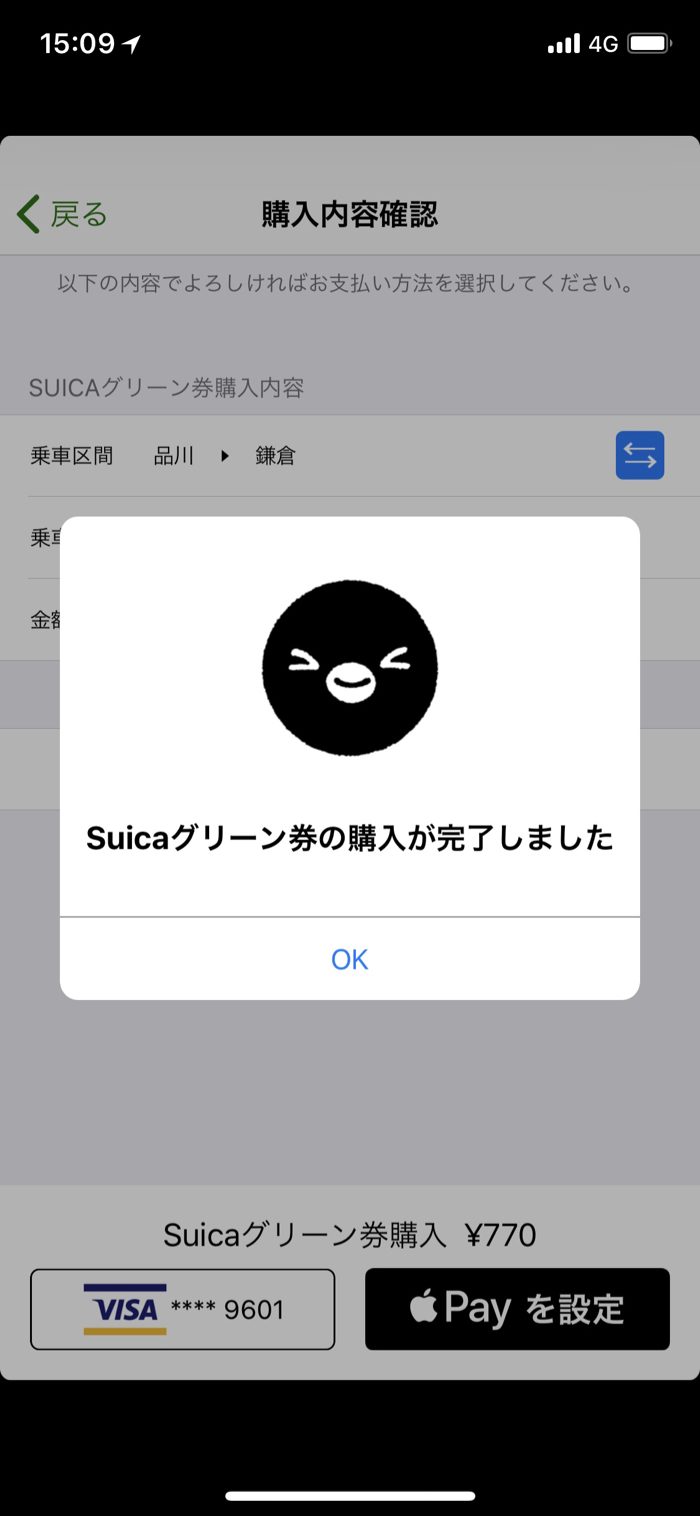Set up Apple Pay
The width and height of the screenshot is (700, 1516).
click(517, 1309)
